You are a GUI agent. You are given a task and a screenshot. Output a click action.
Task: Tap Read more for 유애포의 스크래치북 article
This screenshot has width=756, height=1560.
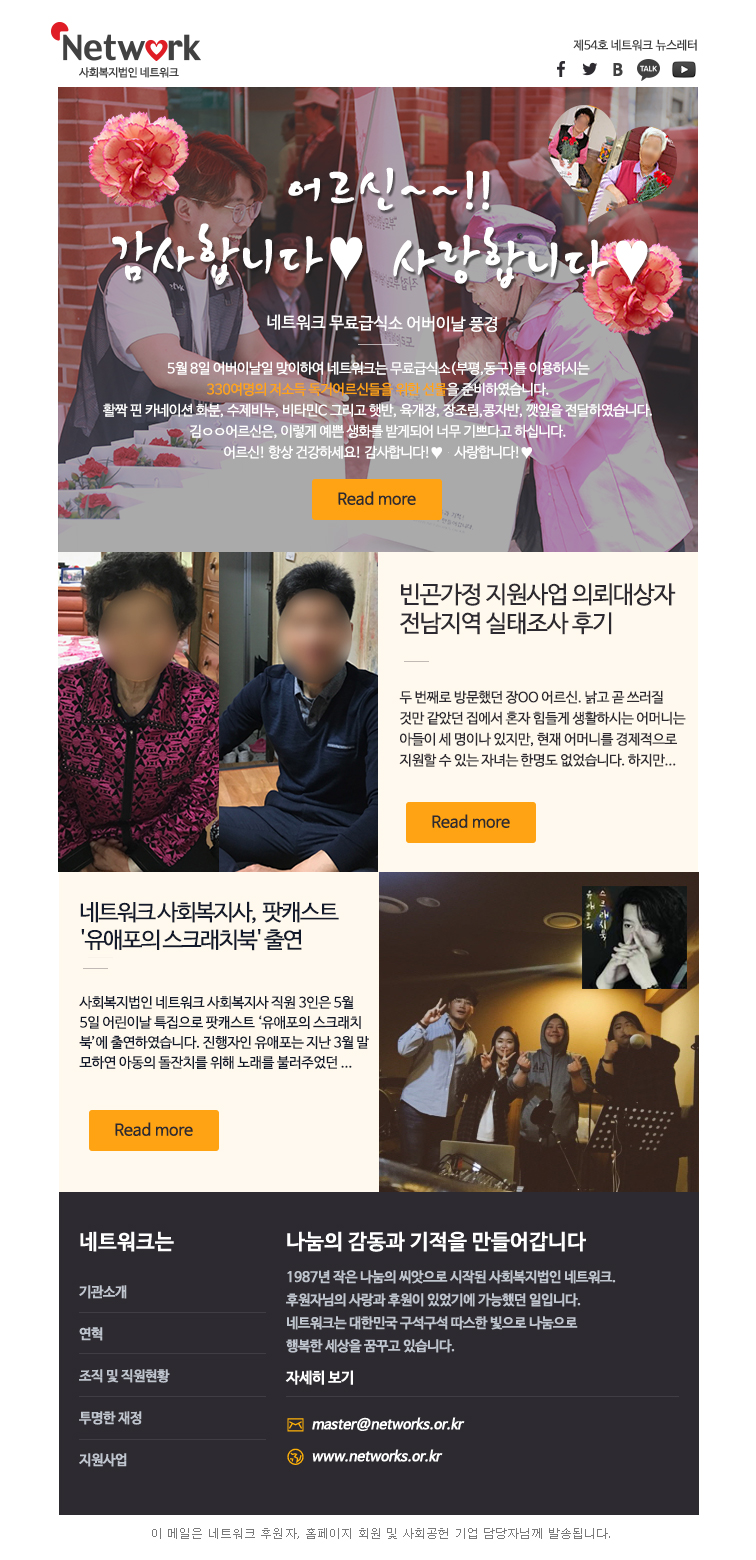[153, 1130]
